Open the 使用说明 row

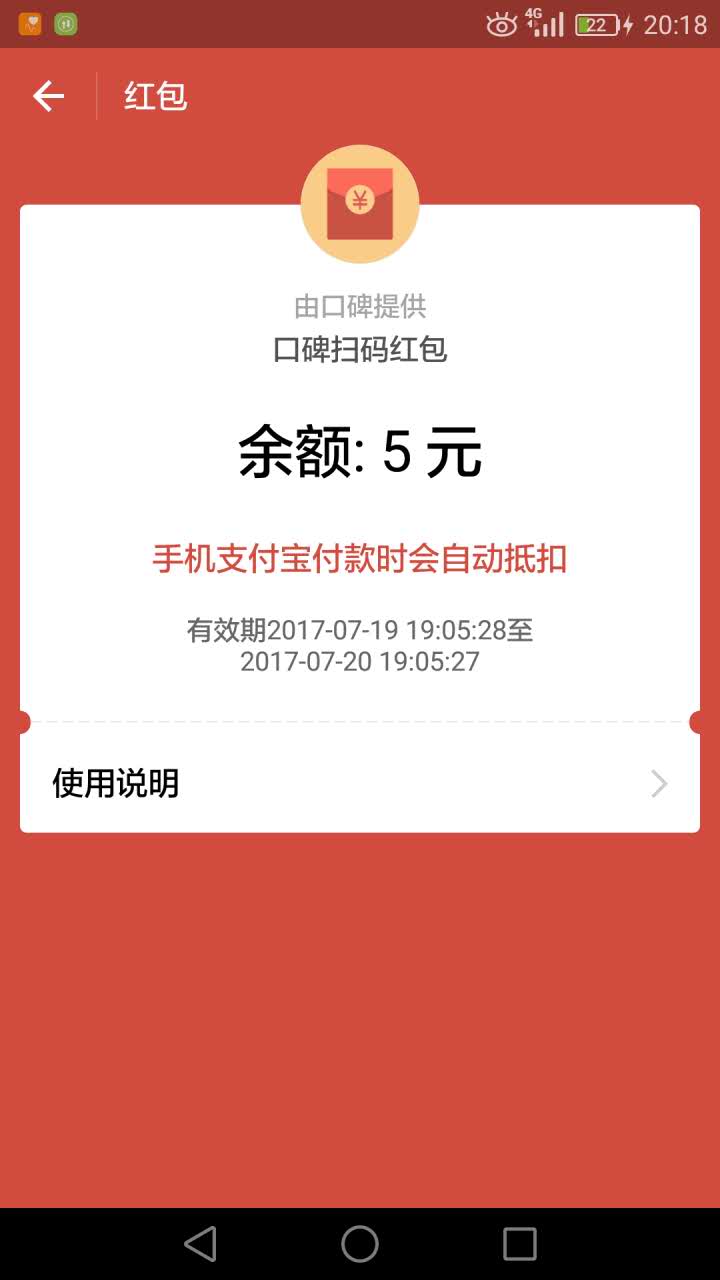click(x=360, y=783)
